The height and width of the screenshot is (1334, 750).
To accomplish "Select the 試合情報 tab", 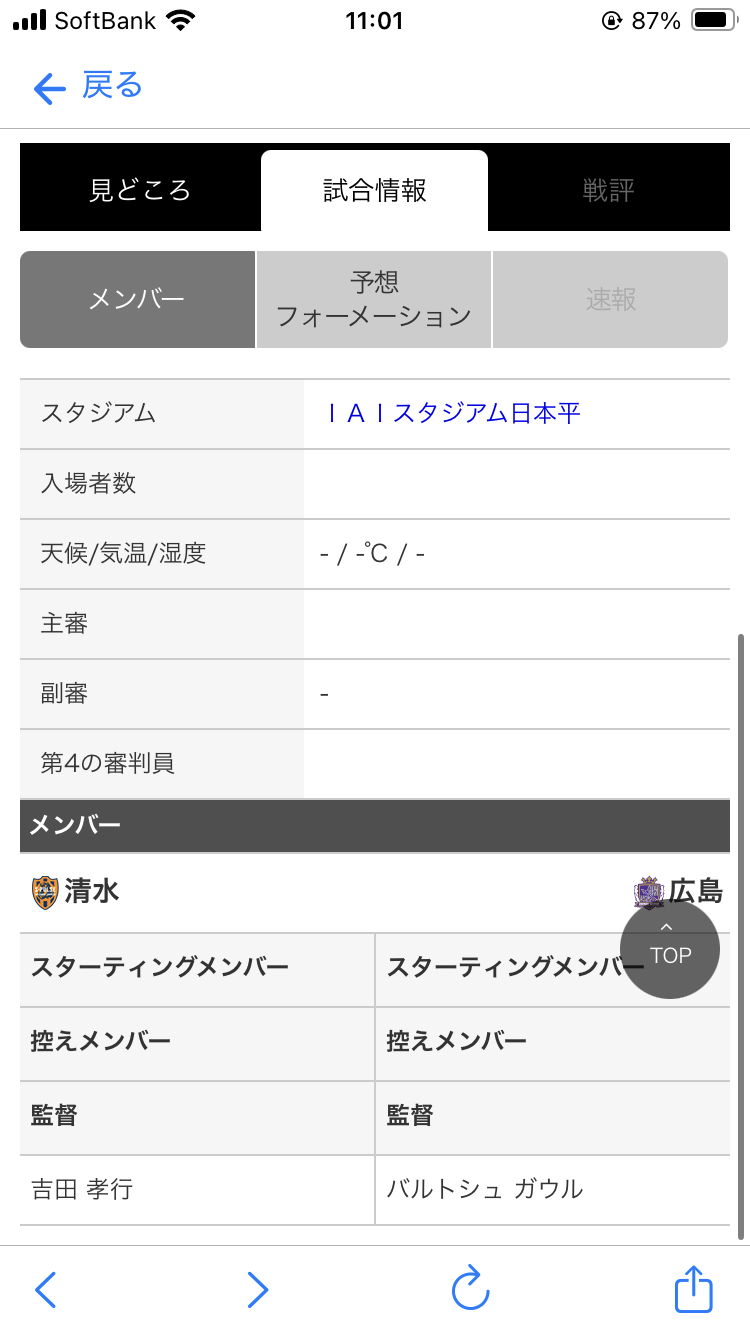I will click(x=375, y=190).
